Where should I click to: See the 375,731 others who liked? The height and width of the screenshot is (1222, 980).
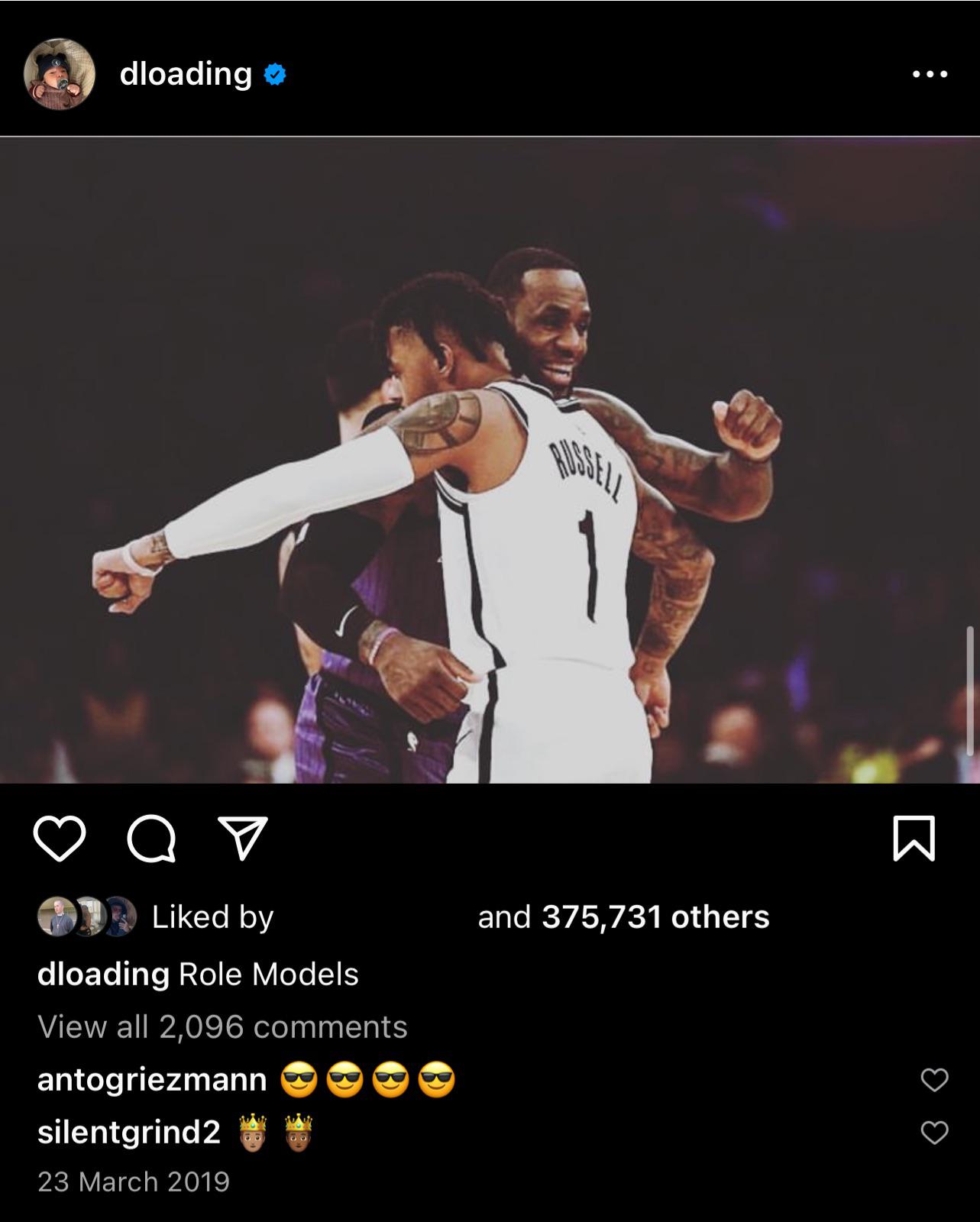[x=655, y=916]
